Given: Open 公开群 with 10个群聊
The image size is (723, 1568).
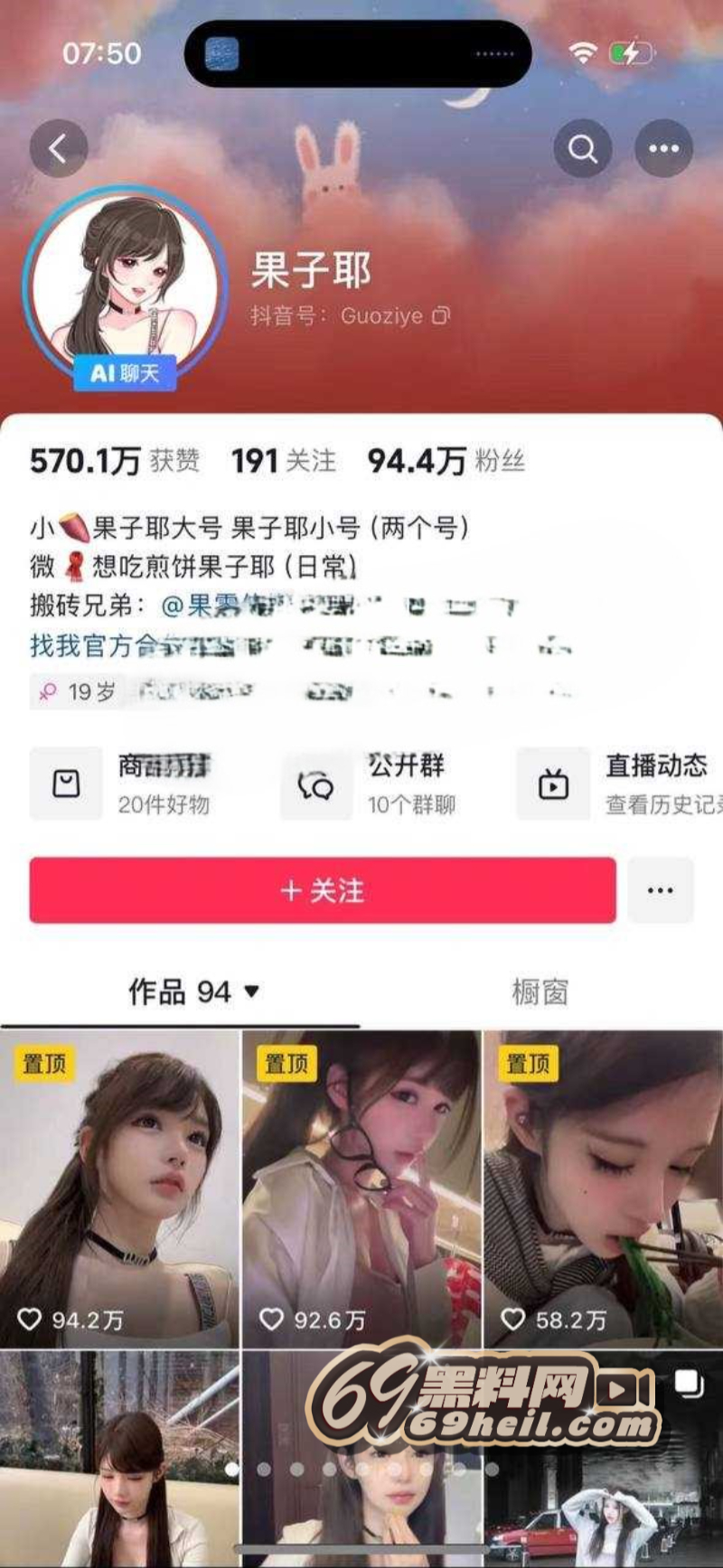Looking at the screenshot, I should (371, 784).
